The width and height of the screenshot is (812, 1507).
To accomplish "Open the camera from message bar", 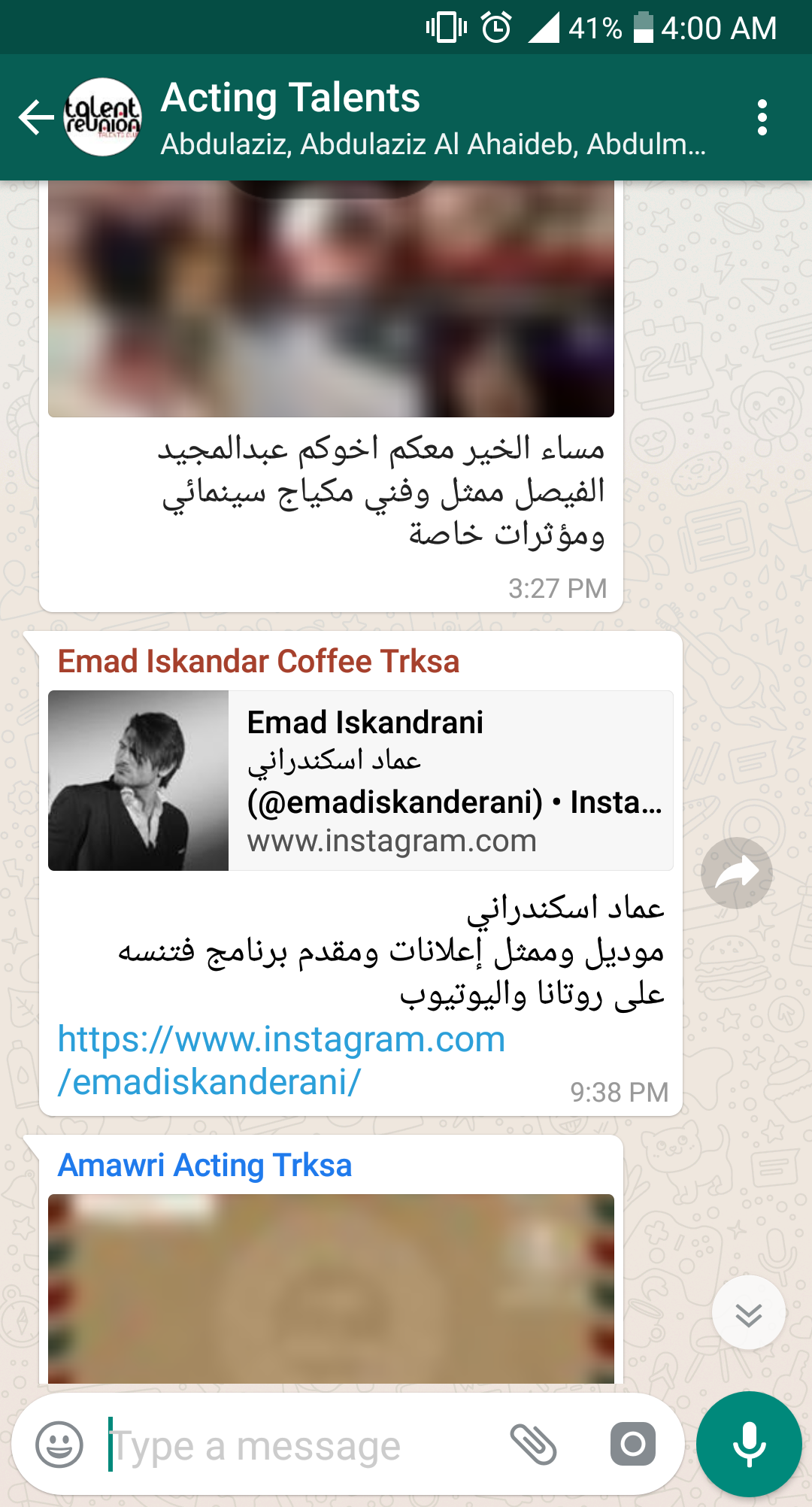I will (632, 1444).
